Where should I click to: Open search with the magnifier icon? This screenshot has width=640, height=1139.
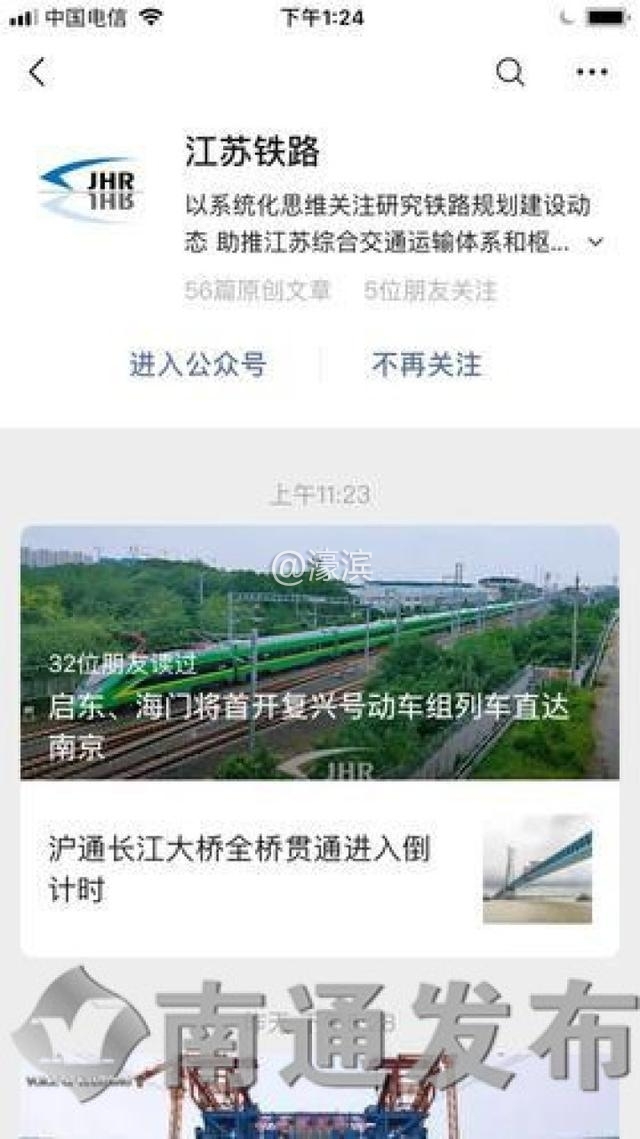click(x=510, y=72)
